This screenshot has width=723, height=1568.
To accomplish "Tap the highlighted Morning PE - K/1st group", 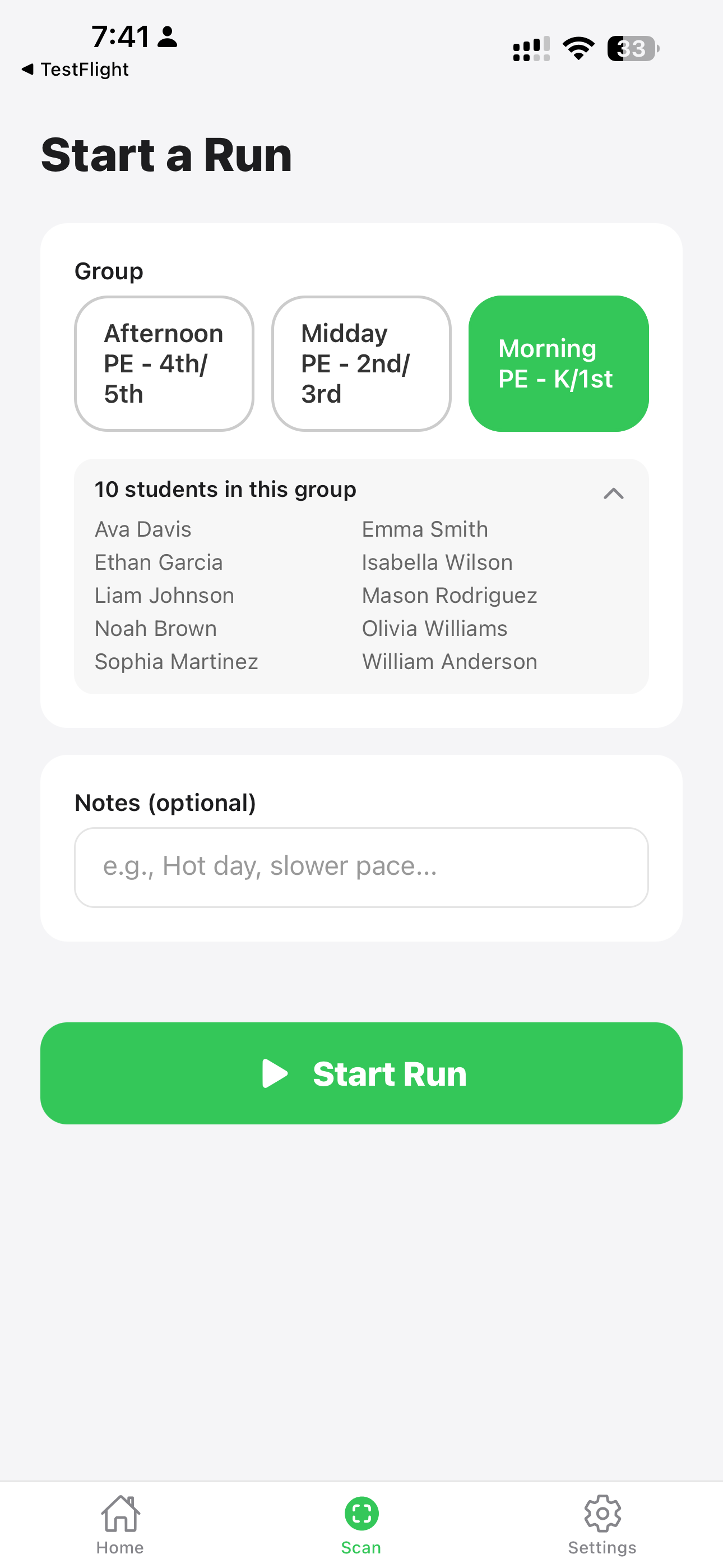I will pyautogui.click(x=558, y=363).
